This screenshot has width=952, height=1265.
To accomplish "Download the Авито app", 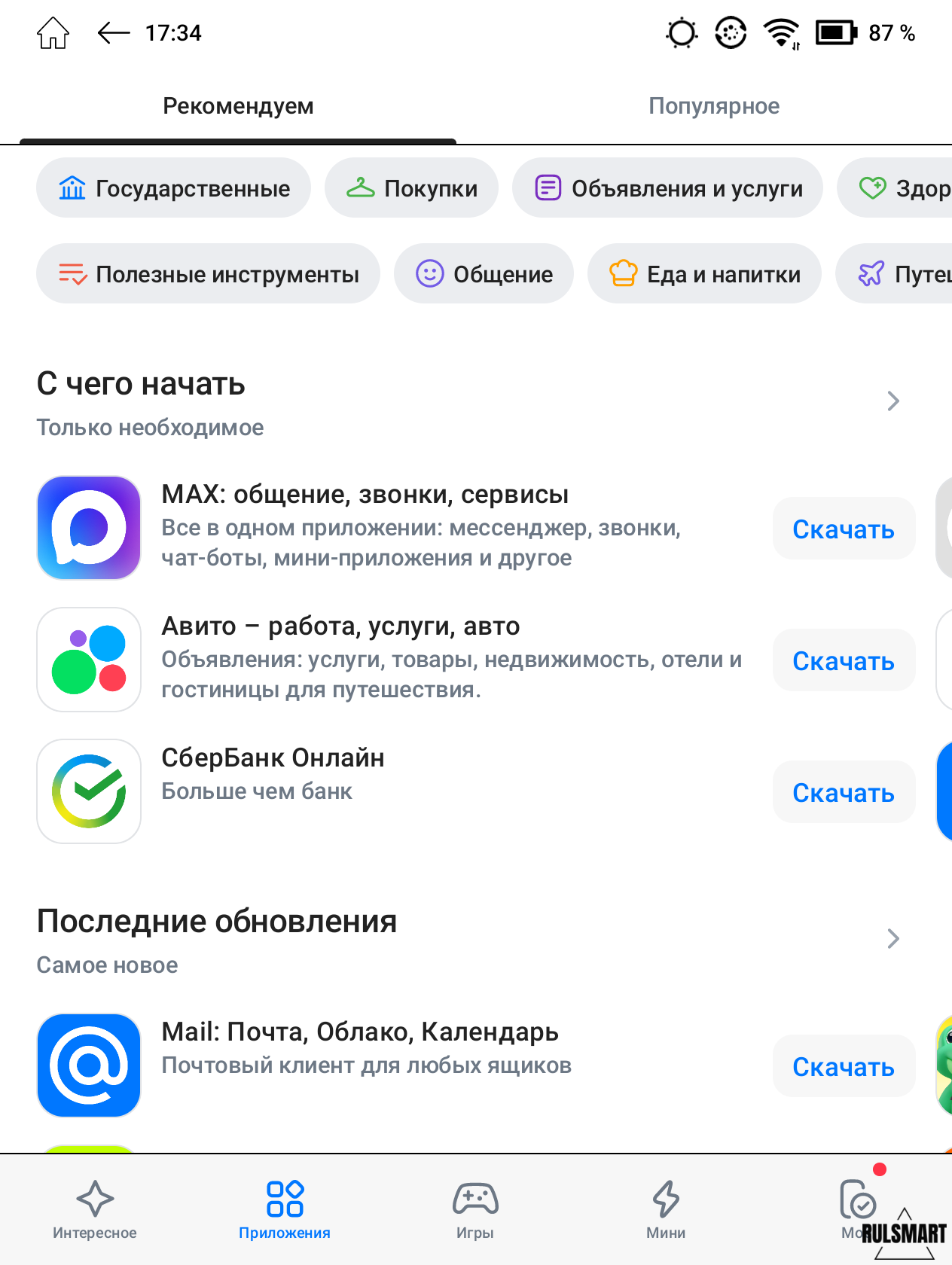I will 844,660.
